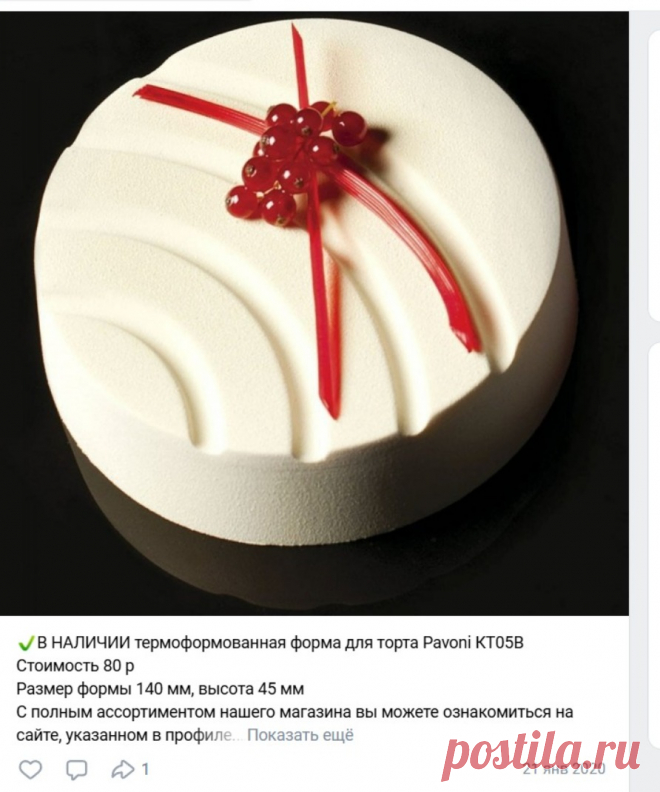
Task: Open comments on the post
Action: [77, 769]
